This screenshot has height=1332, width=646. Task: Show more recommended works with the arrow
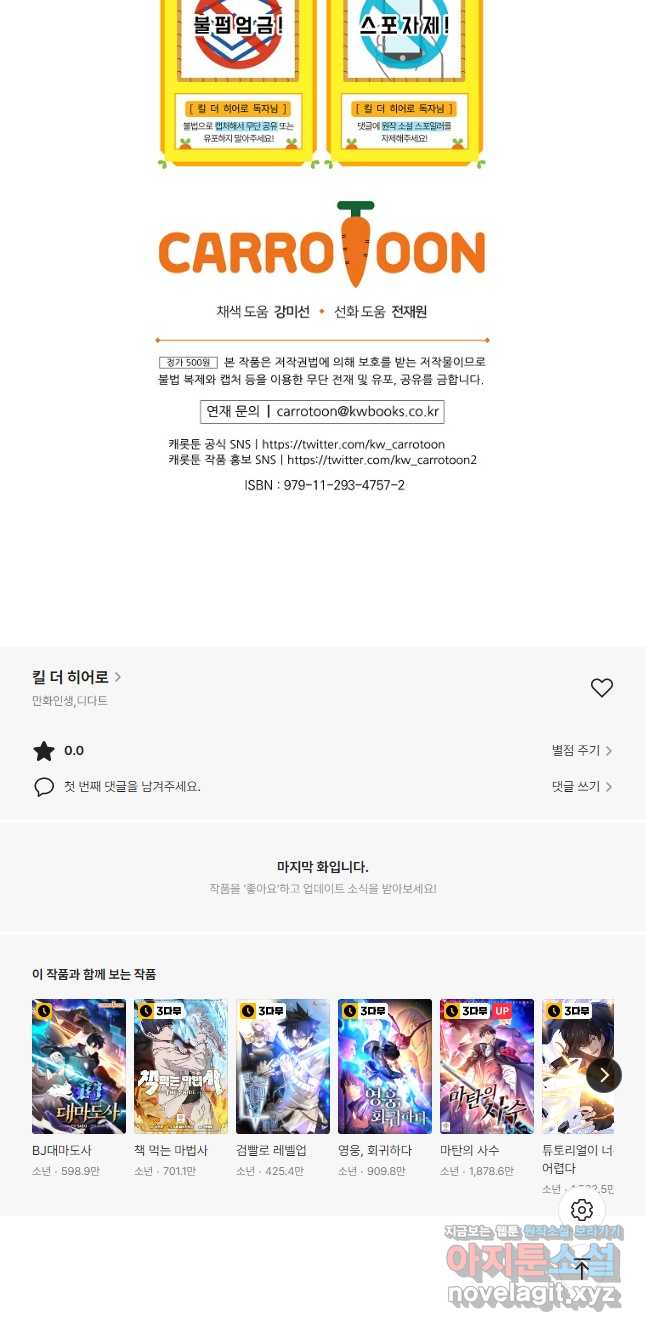[603, 1075]
